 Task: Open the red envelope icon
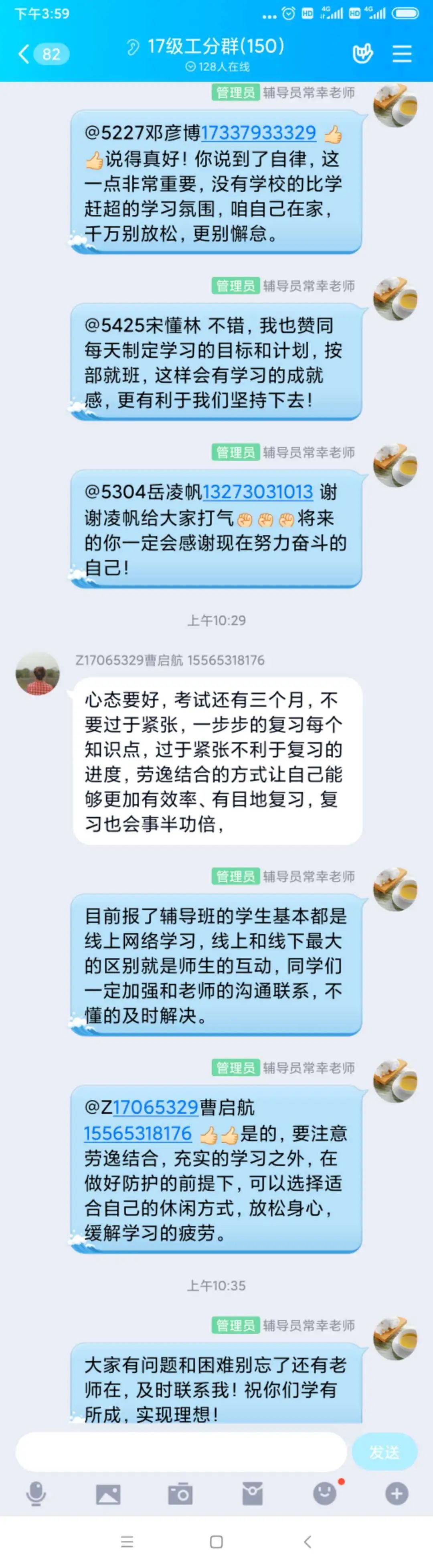pos(252,1494)
